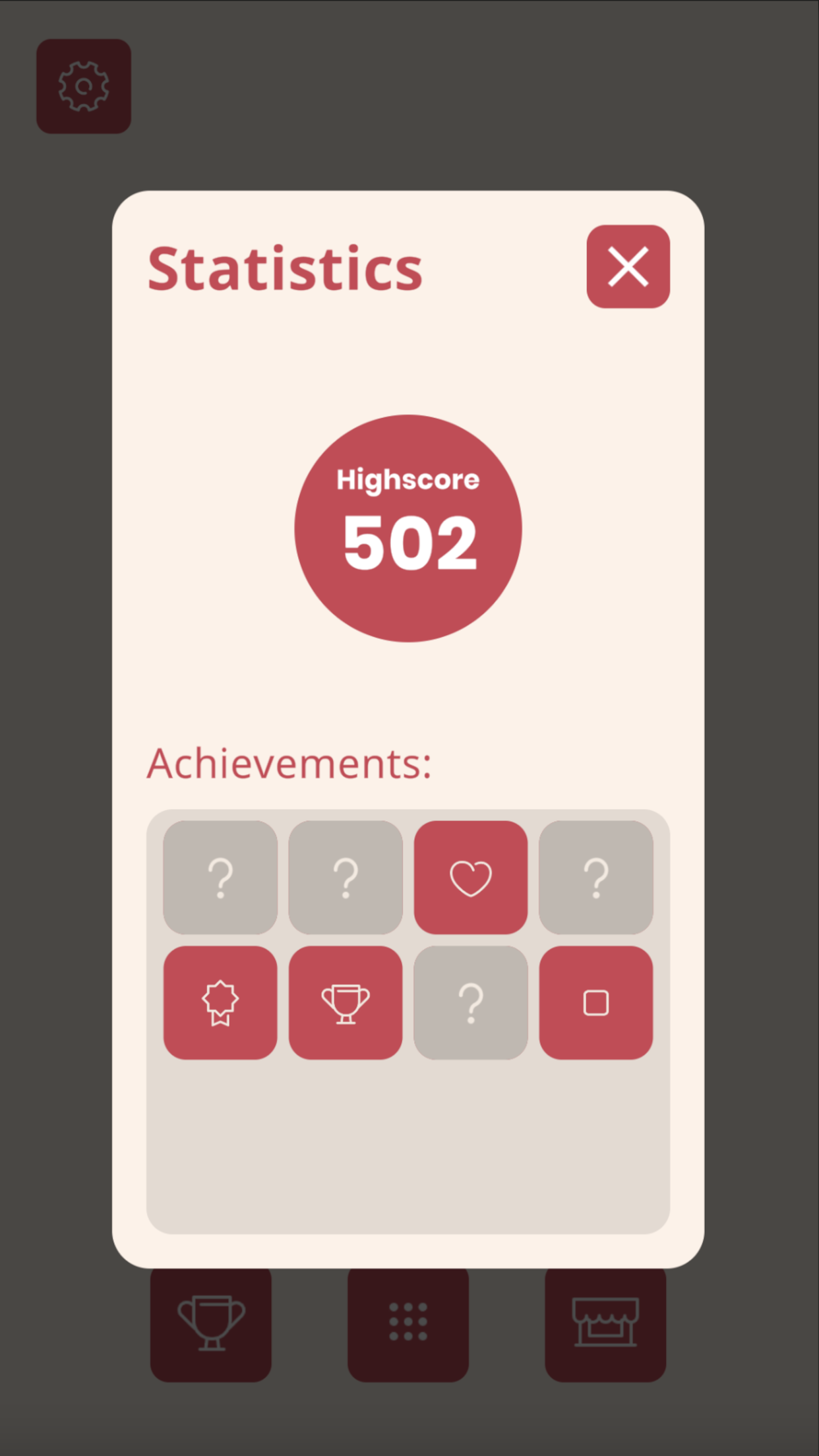819x1456 pixels.
Task: Open the settings gear
Action: (x=84, y=86)
